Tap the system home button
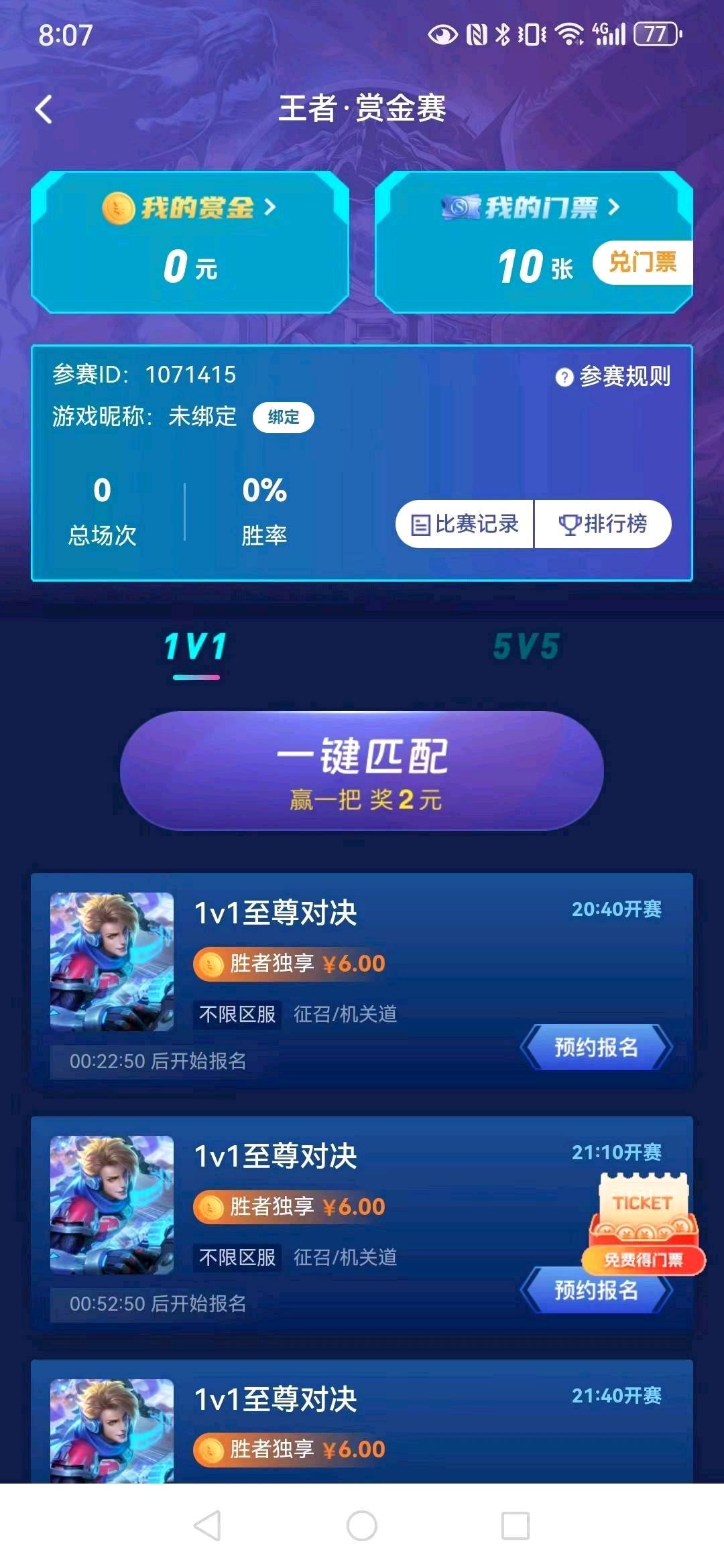Viewport: 724px width, 1568px height. (x=362, y=1526)
